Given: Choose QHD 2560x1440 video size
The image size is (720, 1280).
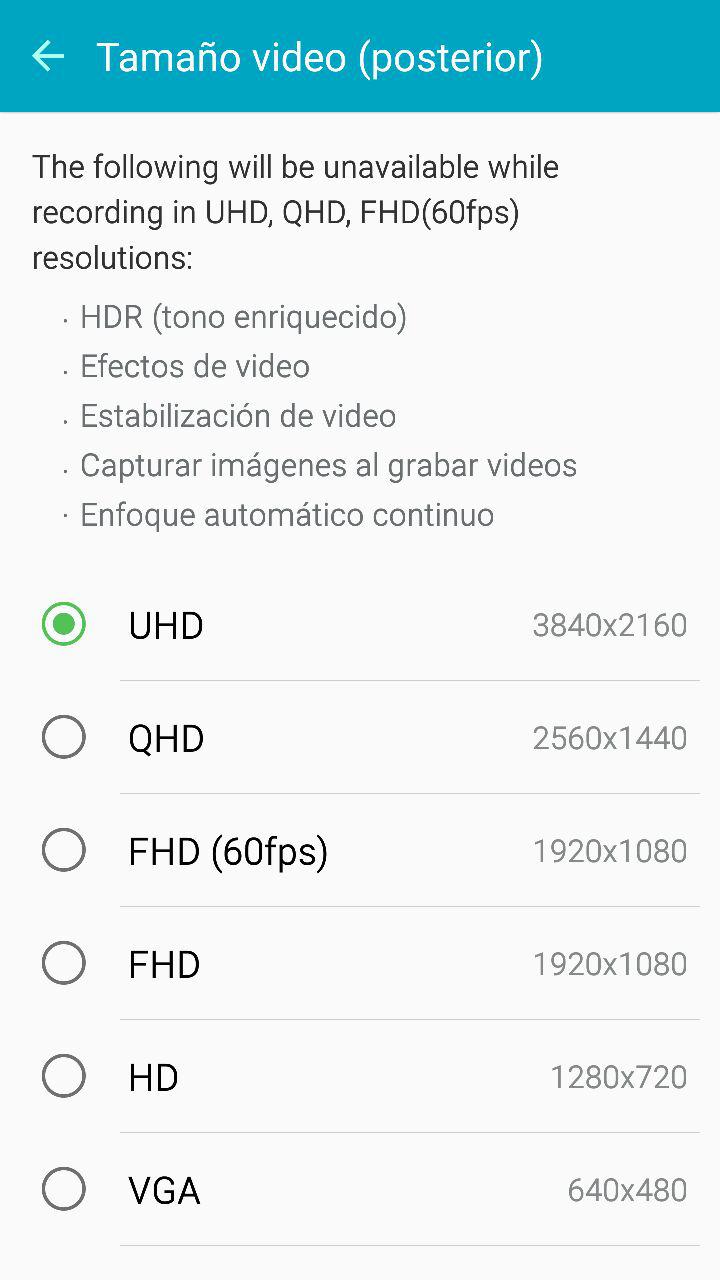Looking at the screenshot, I should (360, 738).
